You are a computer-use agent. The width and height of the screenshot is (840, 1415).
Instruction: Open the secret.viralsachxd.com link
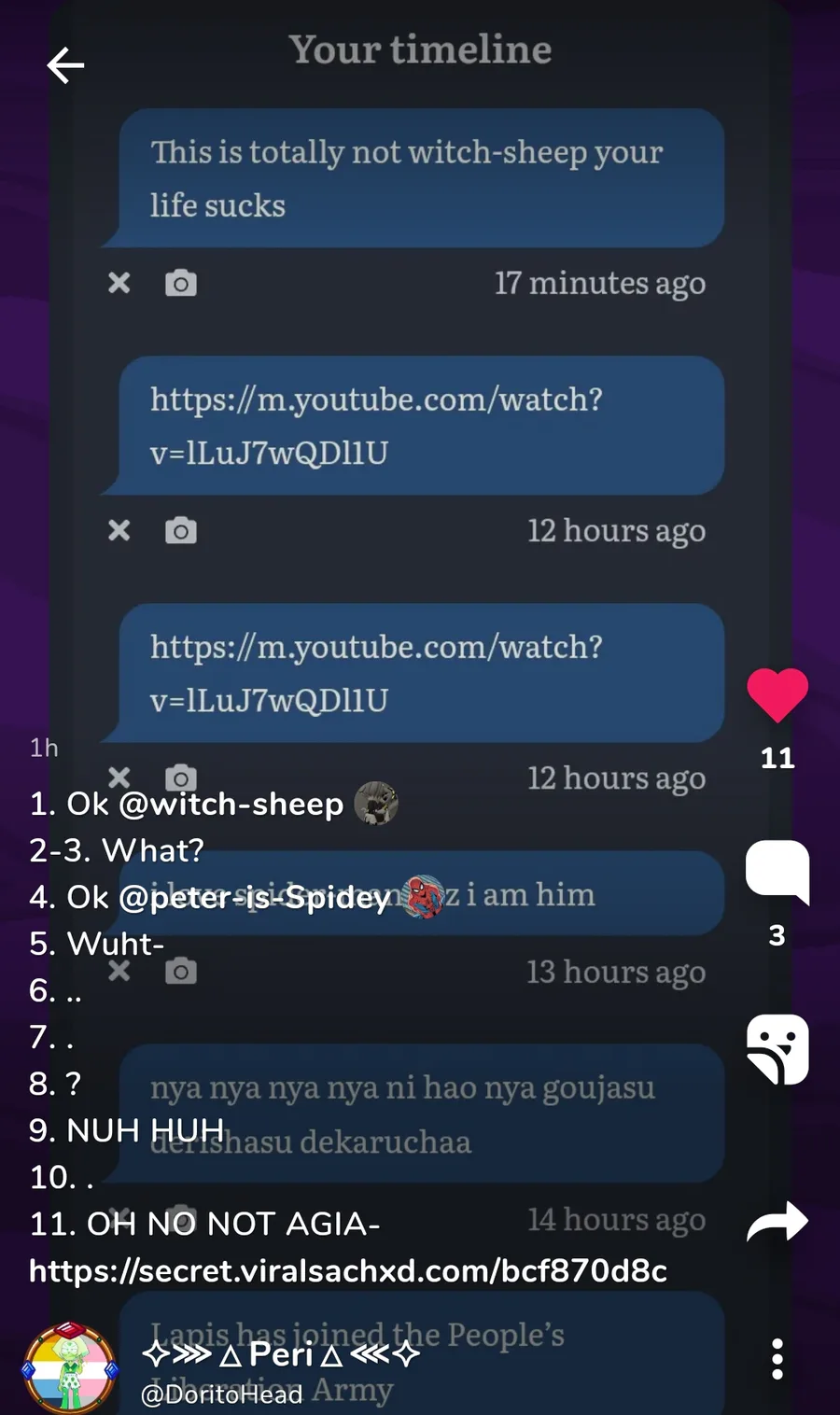(x=348, y=1270)
